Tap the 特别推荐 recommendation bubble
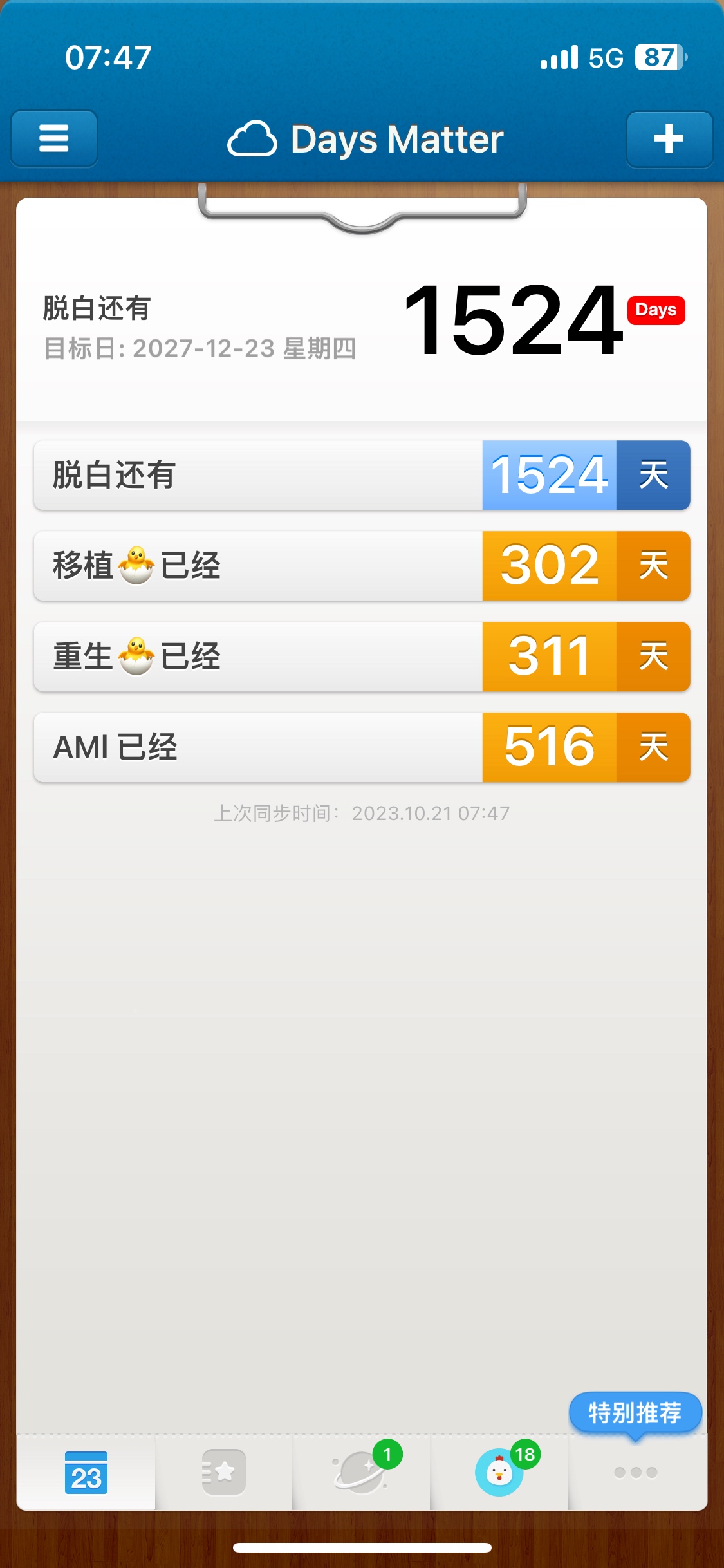Viewport: 724px width, 1568px height. 635,1414
